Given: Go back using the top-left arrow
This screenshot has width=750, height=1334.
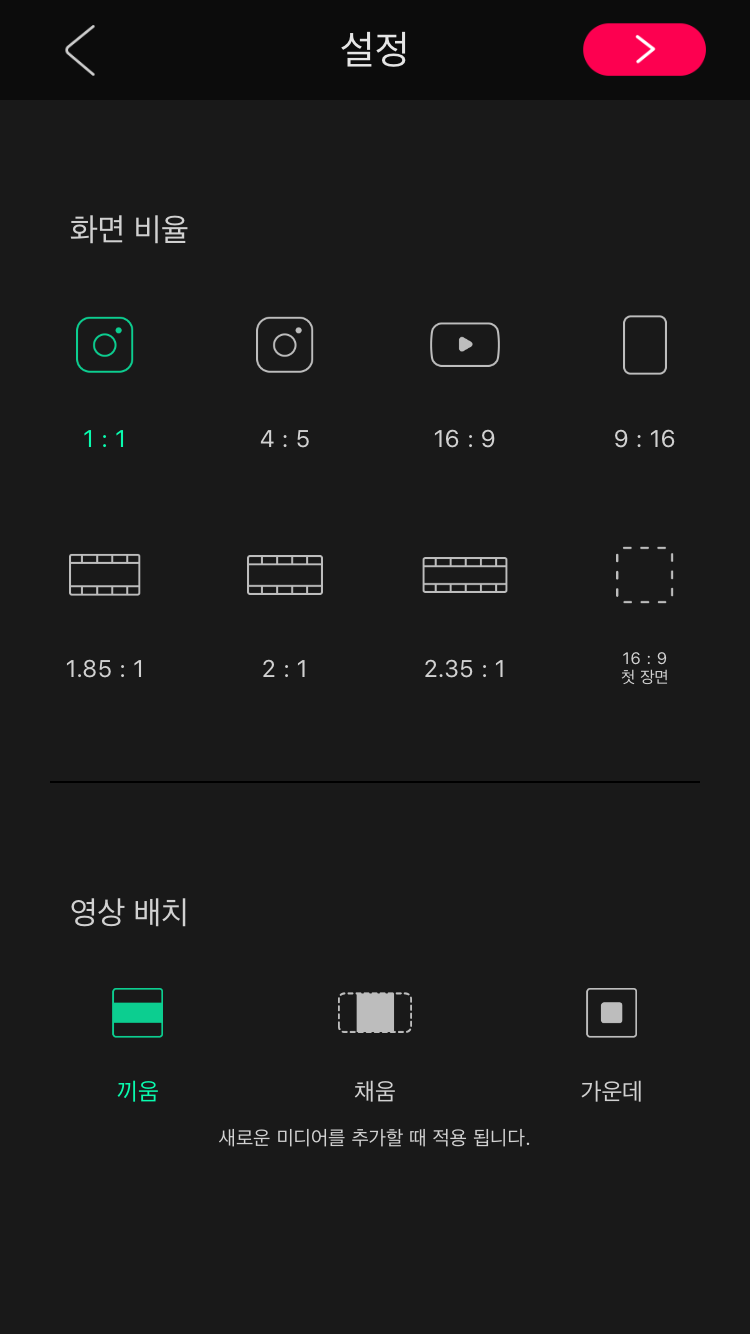Looking at the screenshot, I should 80,50.
